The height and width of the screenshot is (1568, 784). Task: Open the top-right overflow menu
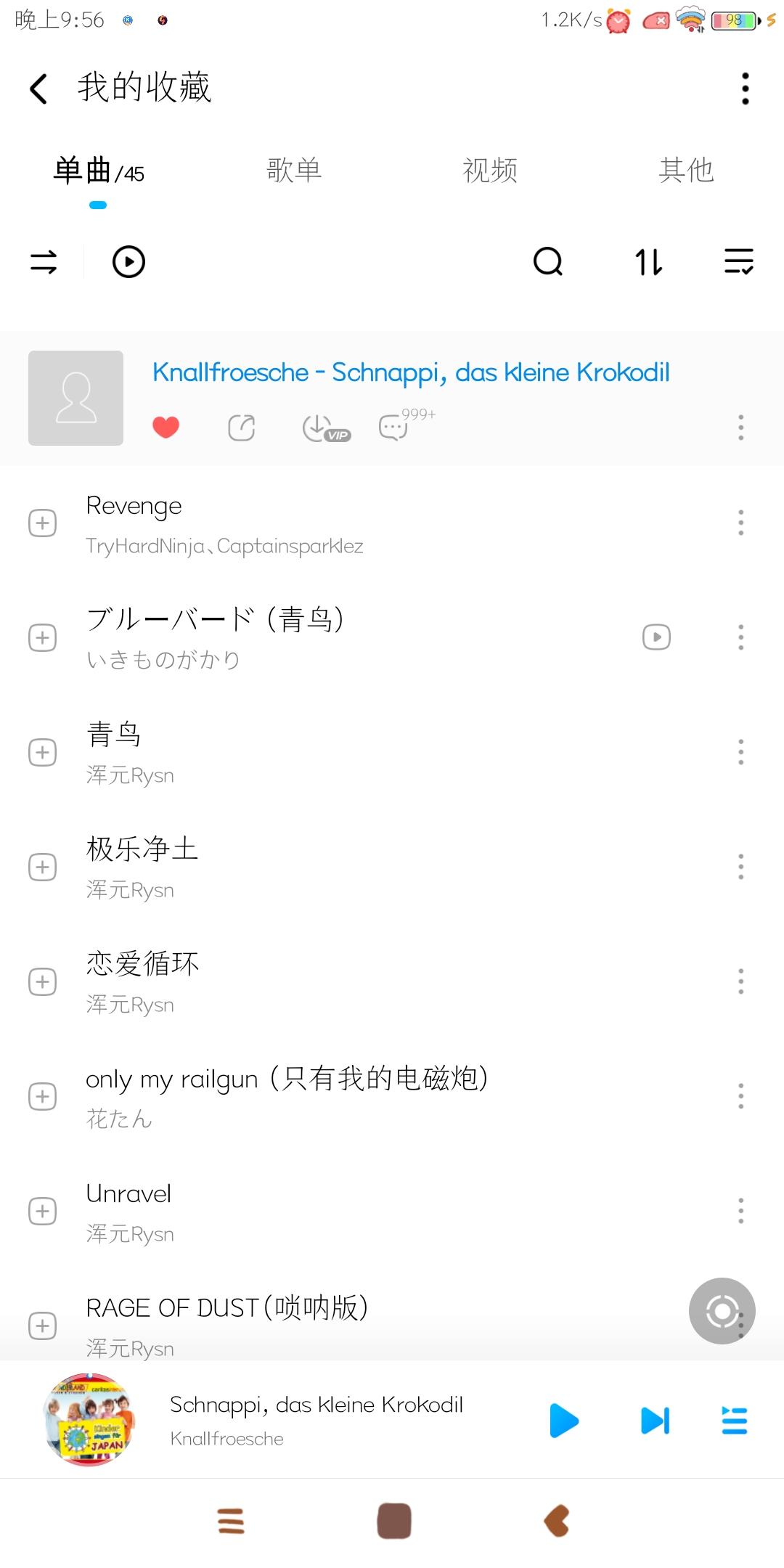tap(745, 89)
